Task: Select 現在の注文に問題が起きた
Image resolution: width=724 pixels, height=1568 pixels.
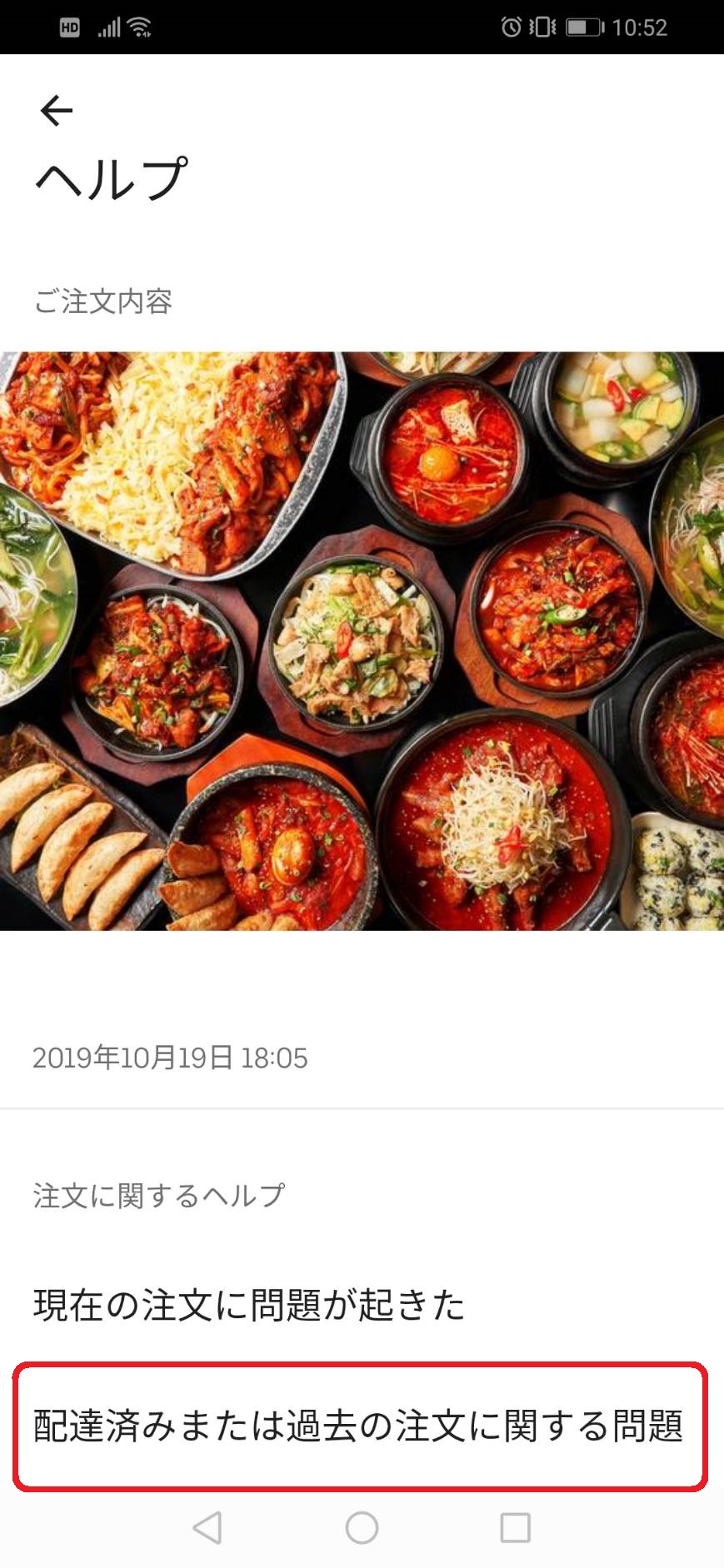Action: point(249,1305)
